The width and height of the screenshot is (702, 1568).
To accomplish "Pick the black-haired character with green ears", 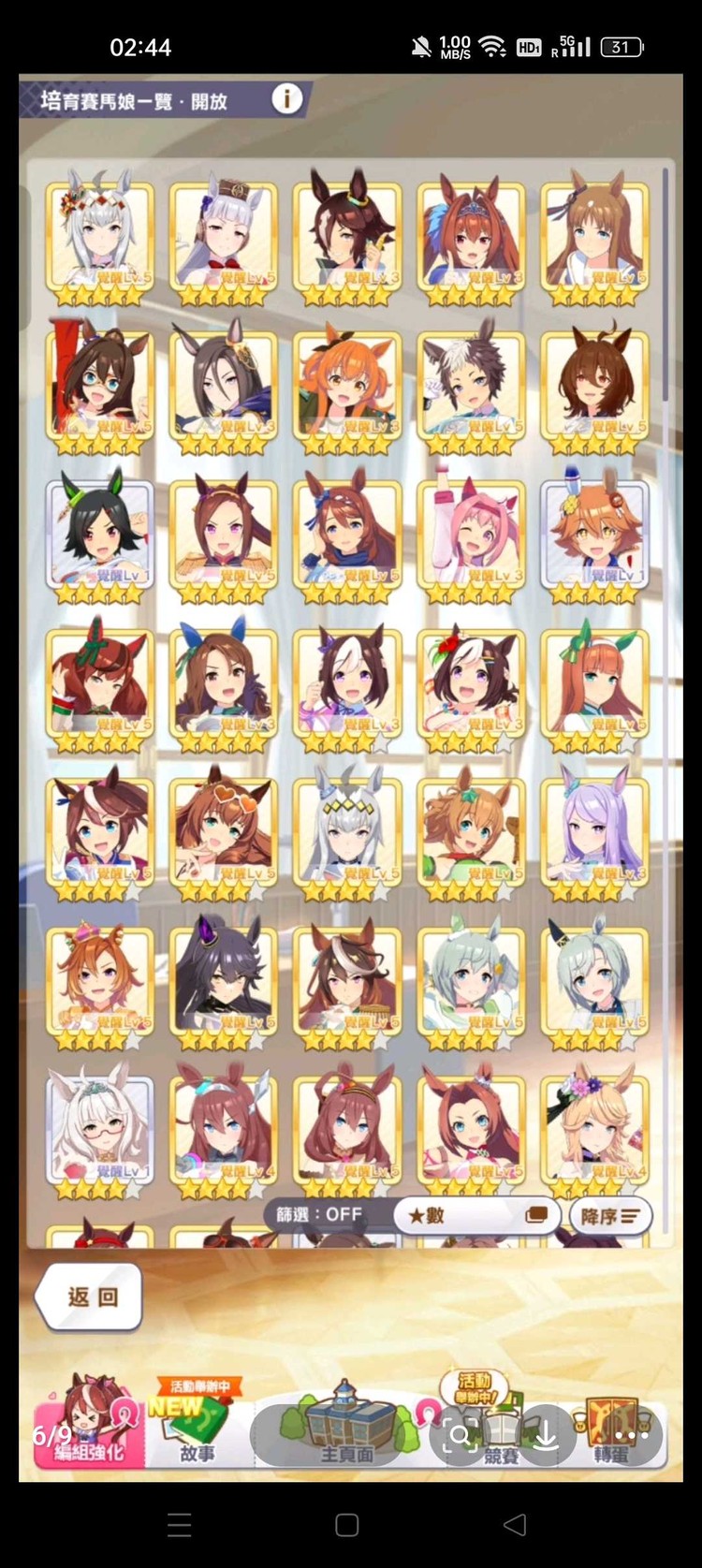I will [x=99, y=535].
